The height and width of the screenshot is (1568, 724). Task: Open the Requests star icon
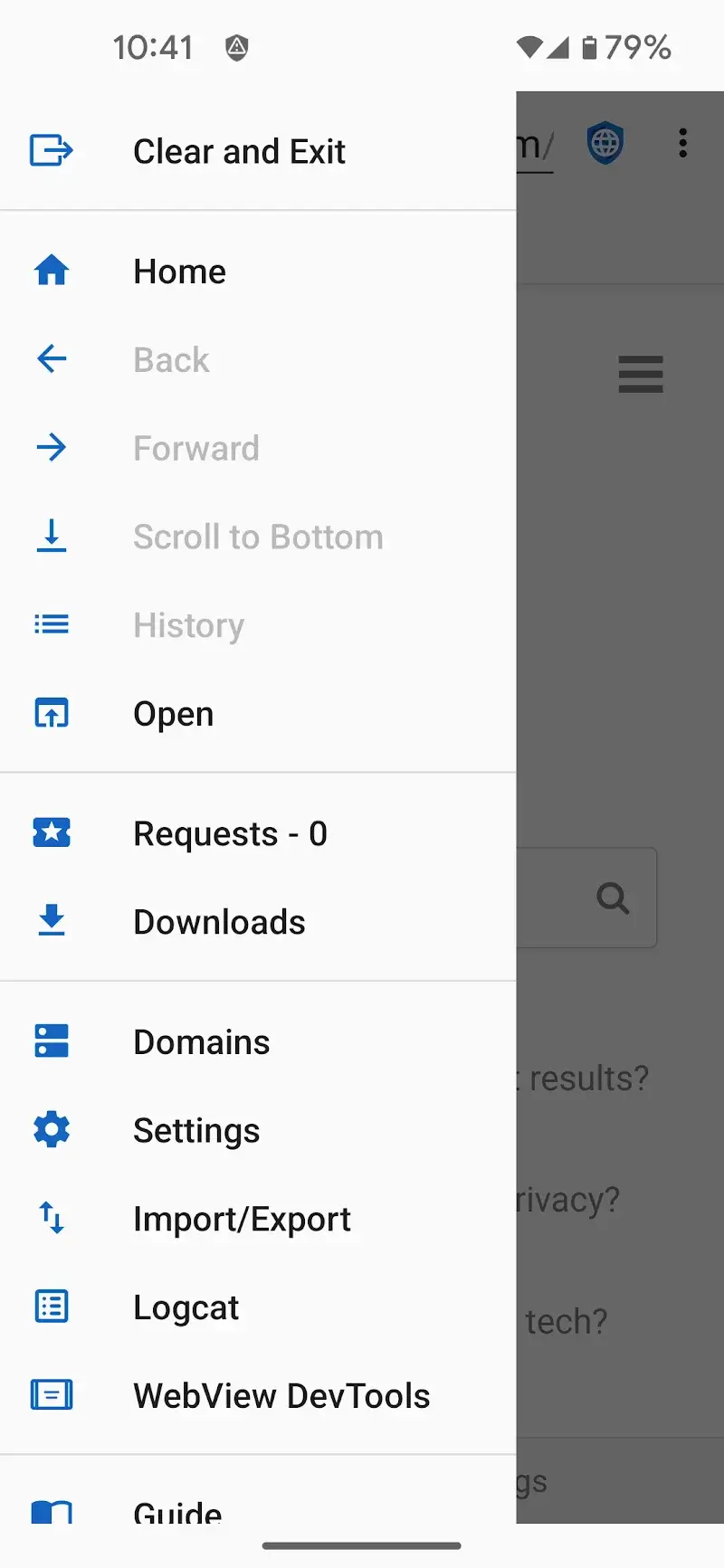click(x=52, y=832)
